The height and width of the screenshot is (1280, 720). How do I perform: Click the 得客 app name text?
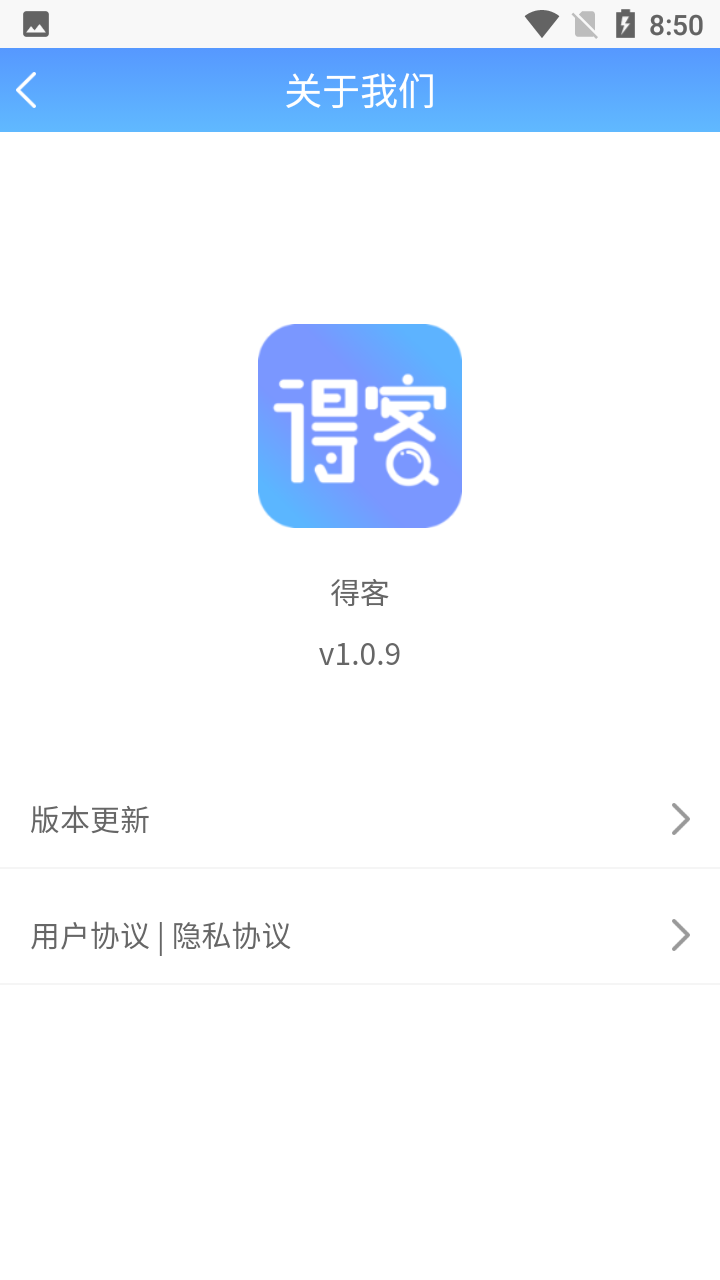[360, 592]
